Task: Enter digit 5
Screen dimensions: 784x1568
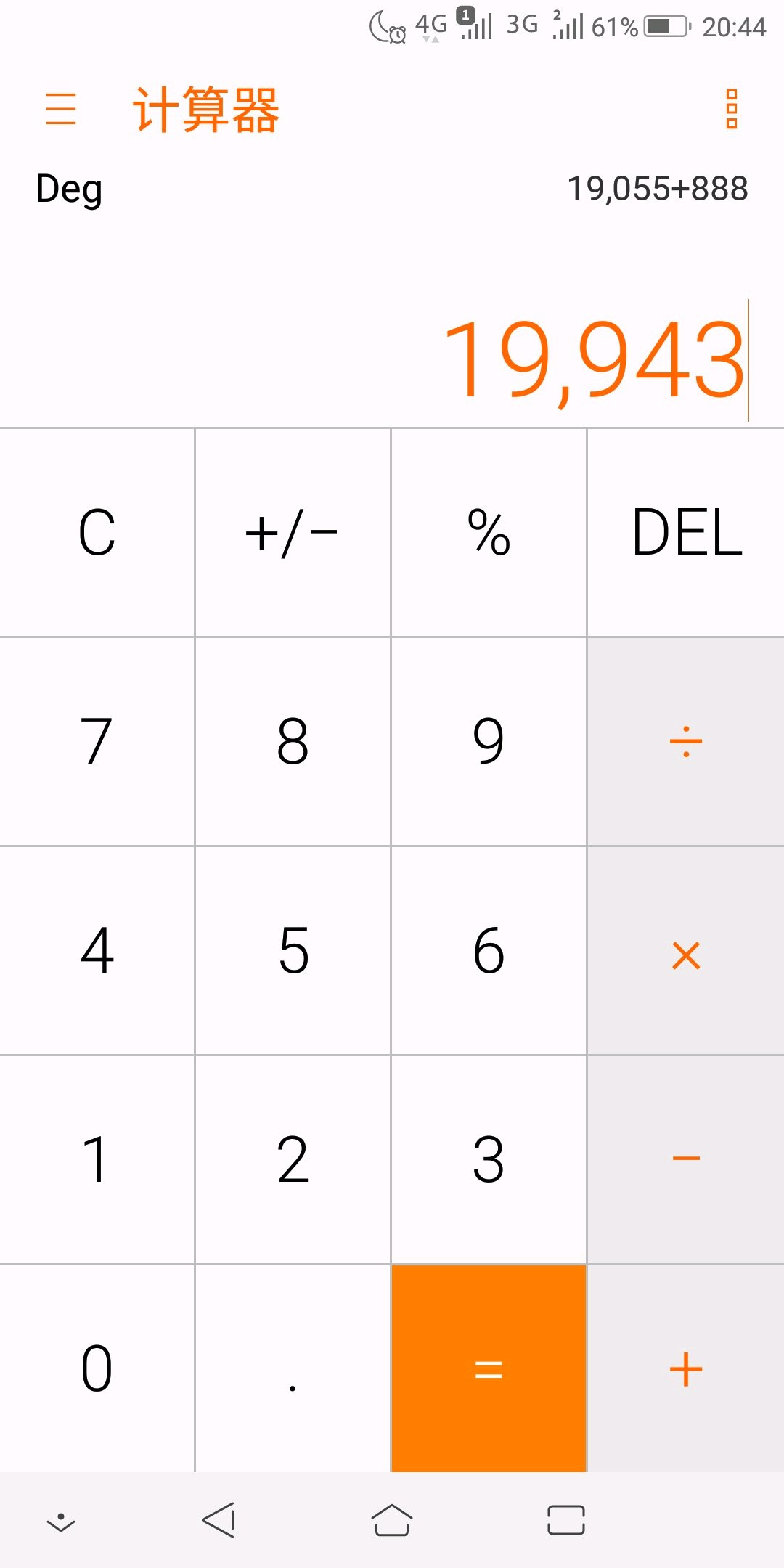Action: pos(293,950)
